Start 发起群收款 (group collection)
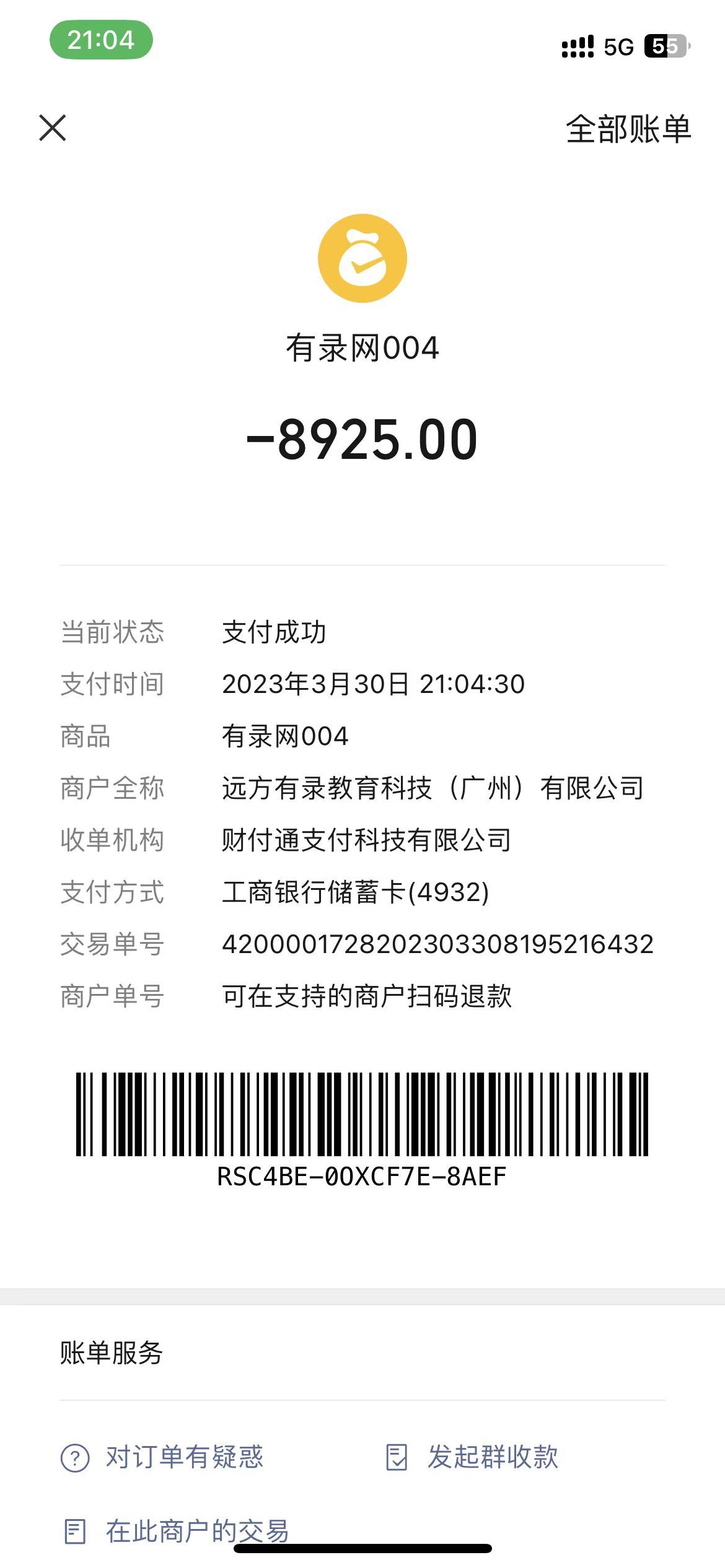725x1568 pixels. pos(492,1457)
